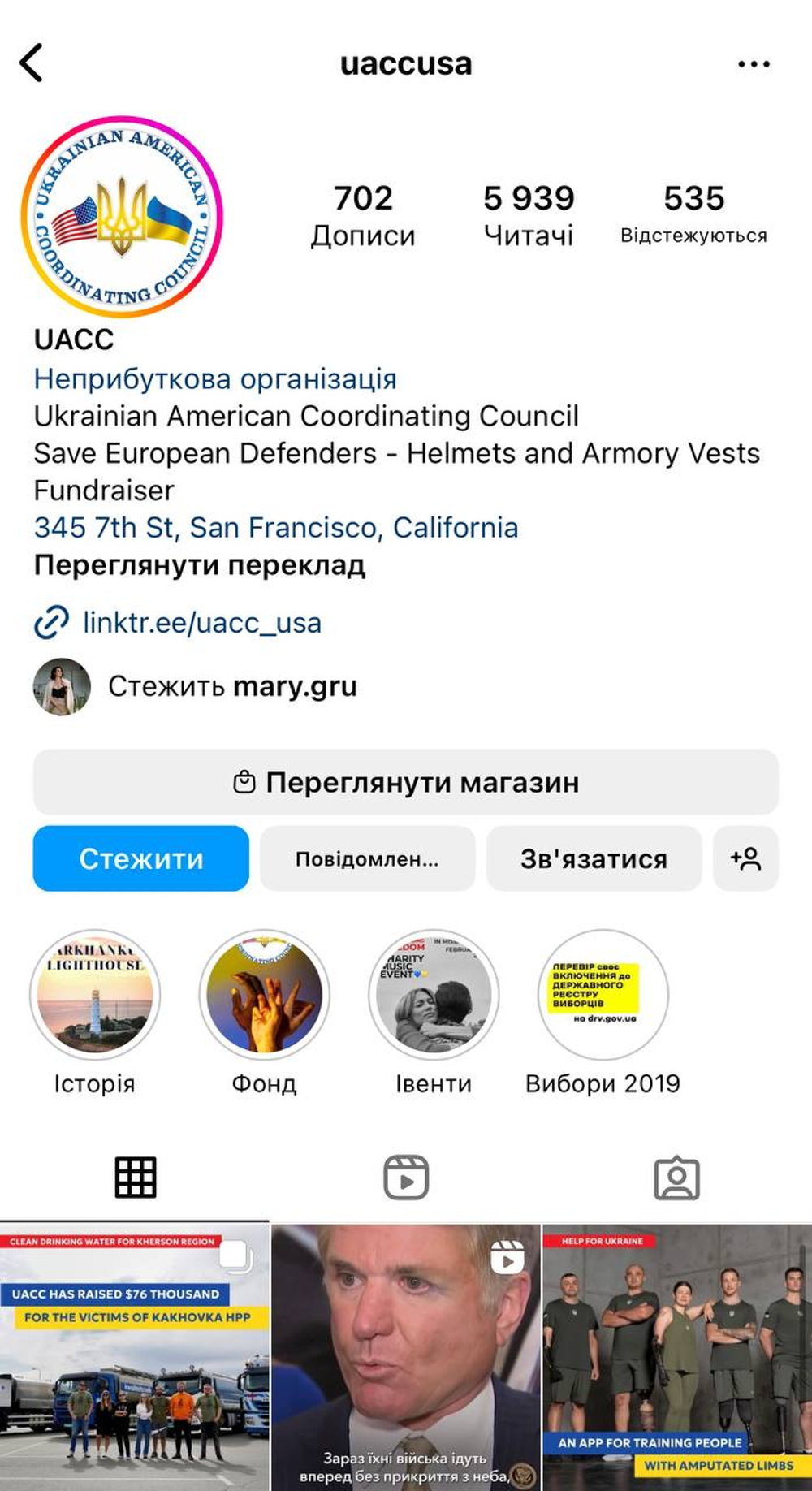
Task: Open the Фонд story highlight
Action: click(264, 996)
